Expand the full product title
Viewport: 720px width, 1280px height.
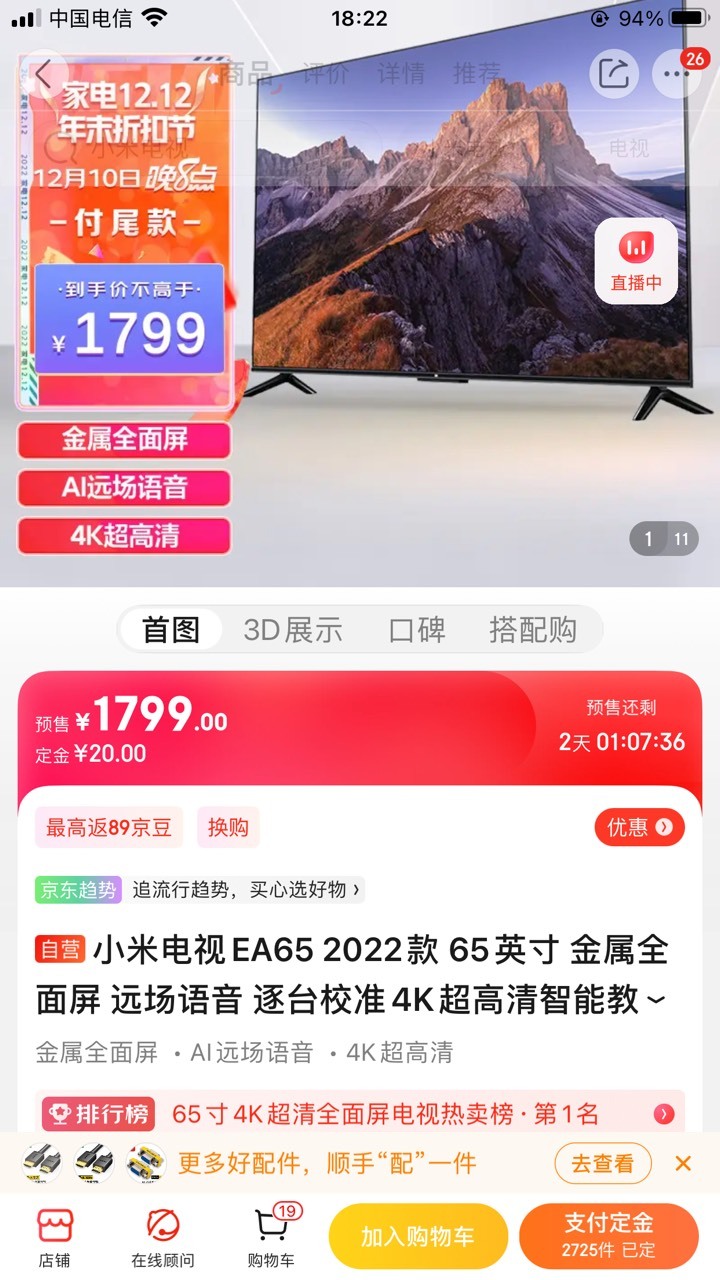click(655, 1000)
